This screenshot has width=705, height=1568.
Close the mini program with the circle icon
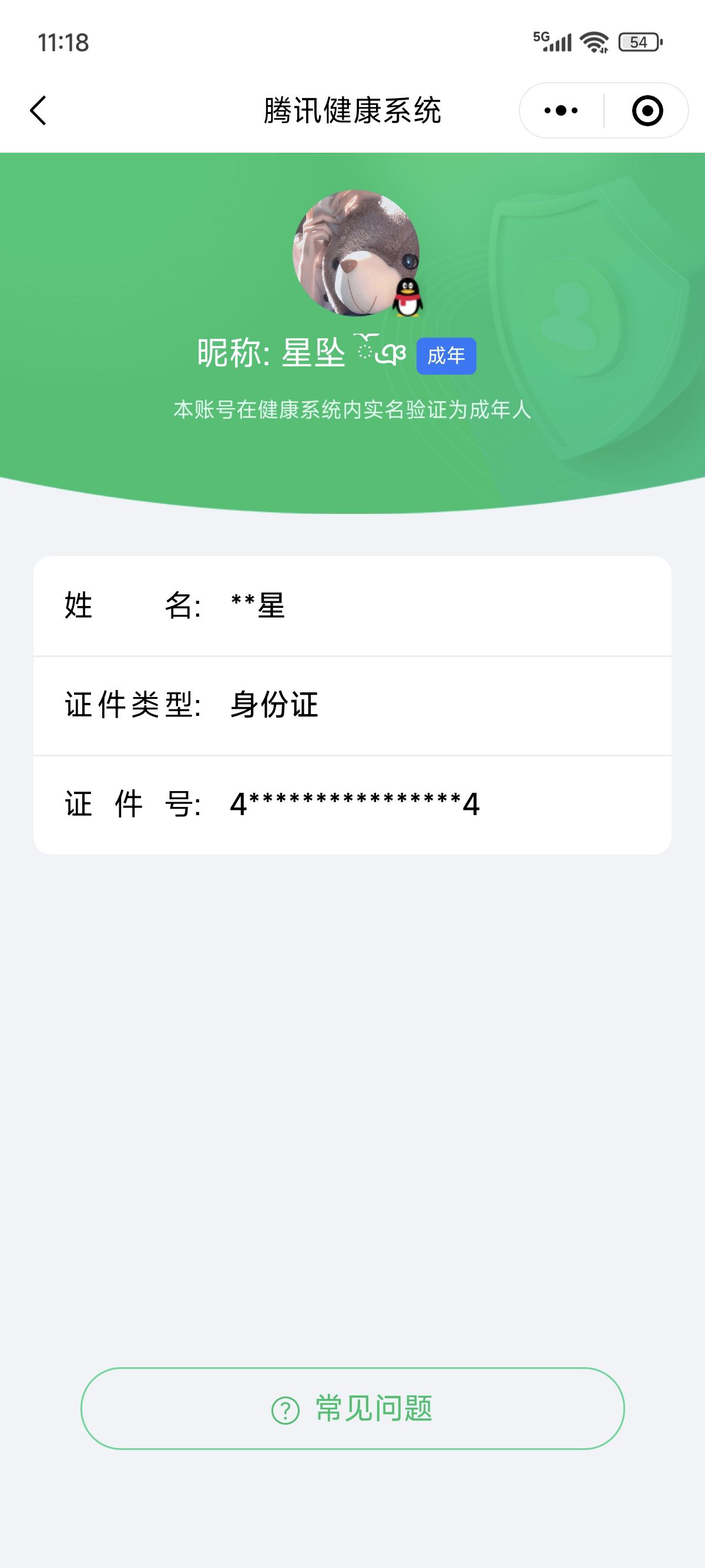click(x=647, y=111)
